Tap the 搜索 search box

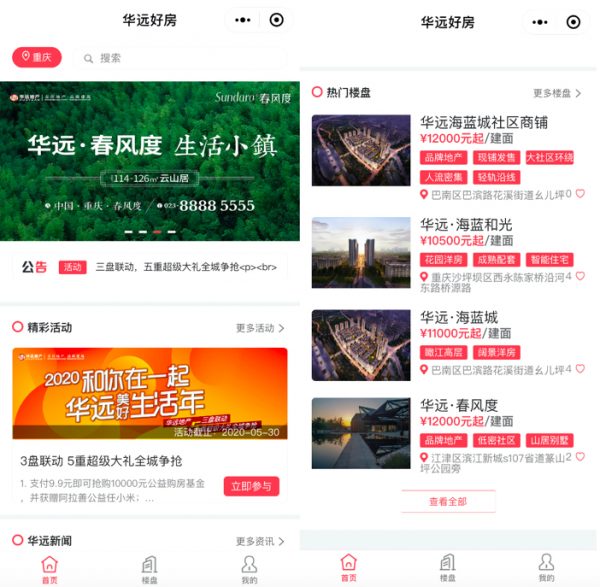pyautogui.click(x=180, y=58)
